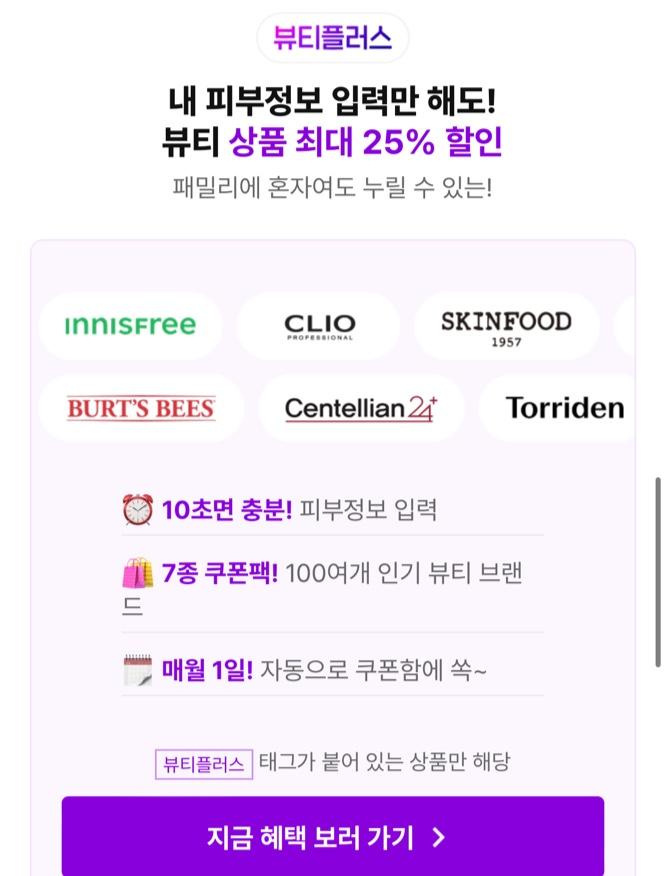Tap the 지금 혜택 보러 가기 button
This screenshot has height=876, width=666.
coord(332,837)
